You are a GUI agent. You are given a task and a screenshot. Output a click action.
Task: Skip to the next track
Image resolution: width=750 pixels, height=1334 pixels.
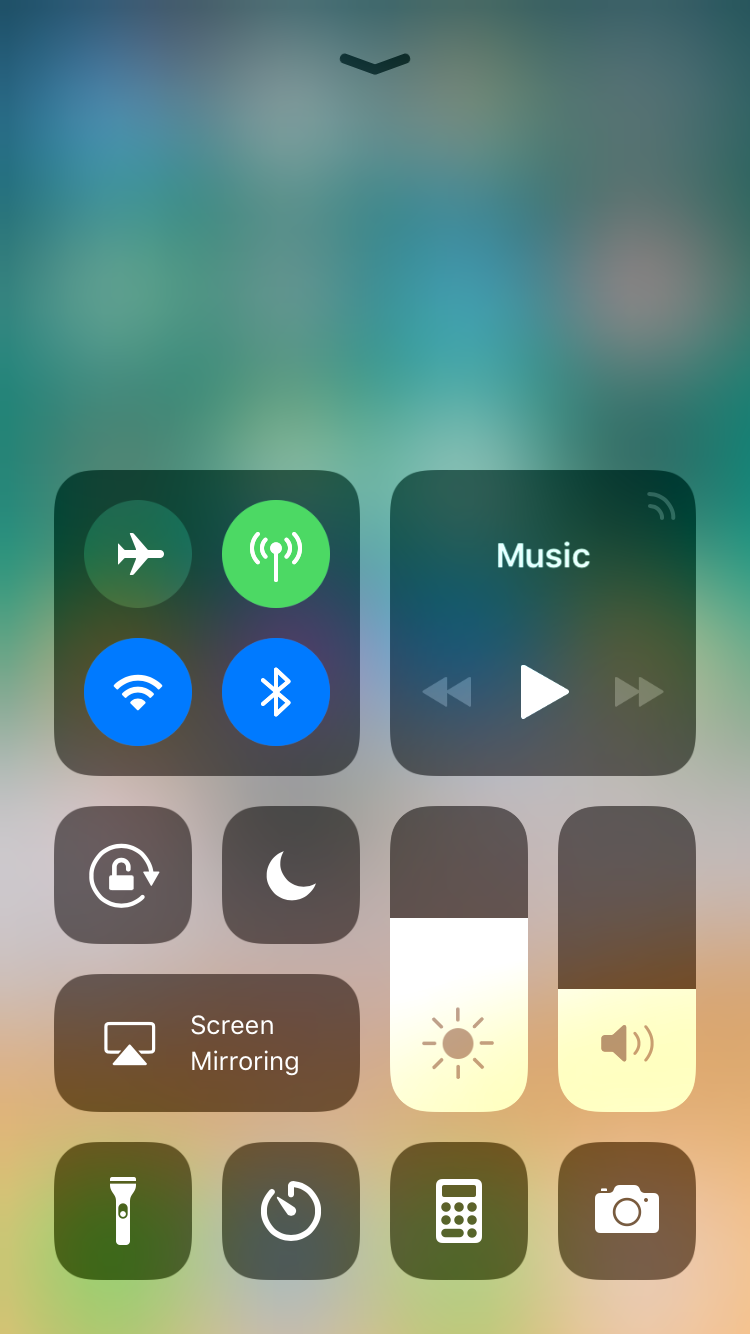tap(639, 692)
